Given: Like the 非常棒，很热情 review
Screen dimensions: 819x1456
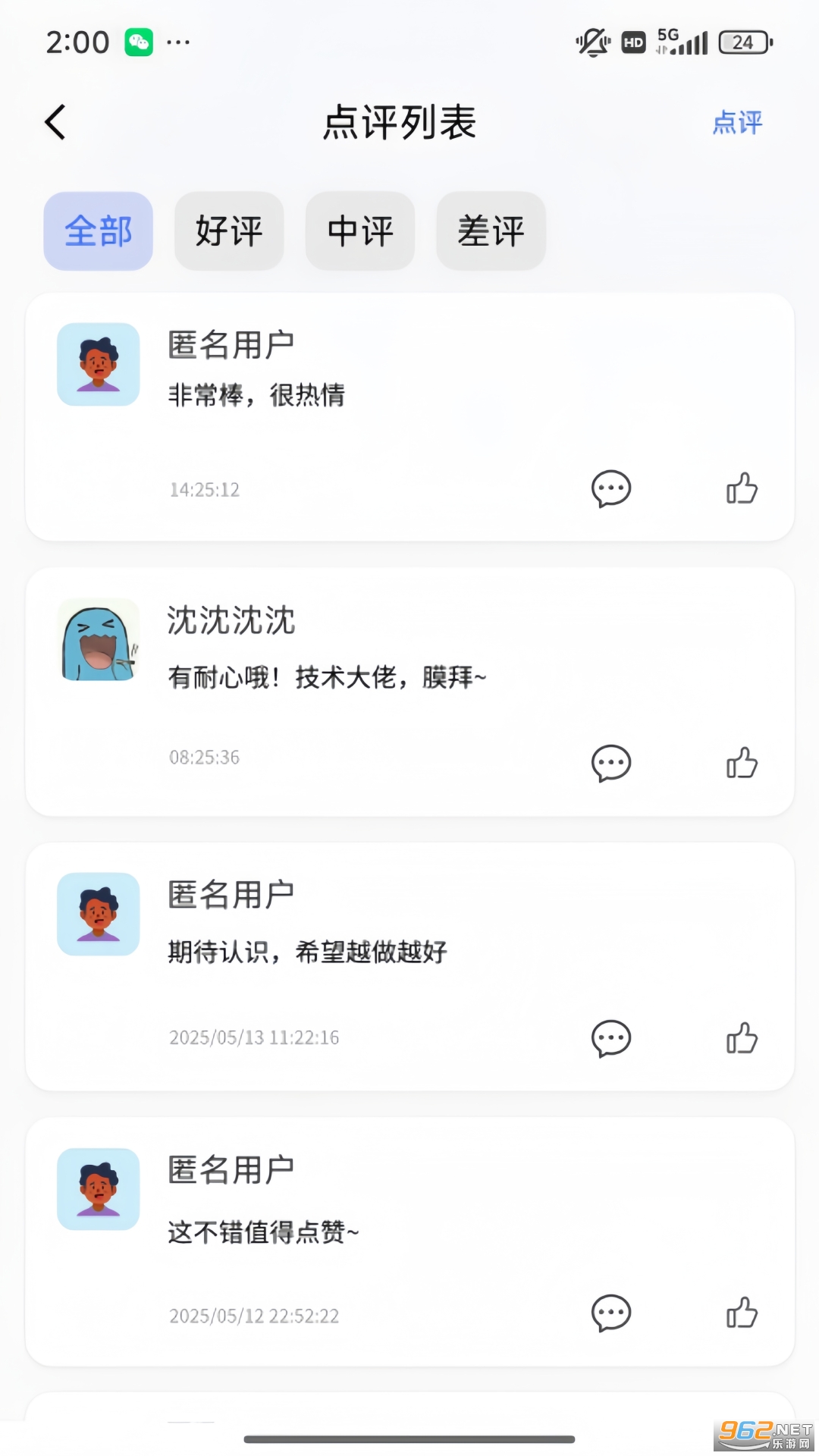Looking at the screenshot, I should 742,489.
